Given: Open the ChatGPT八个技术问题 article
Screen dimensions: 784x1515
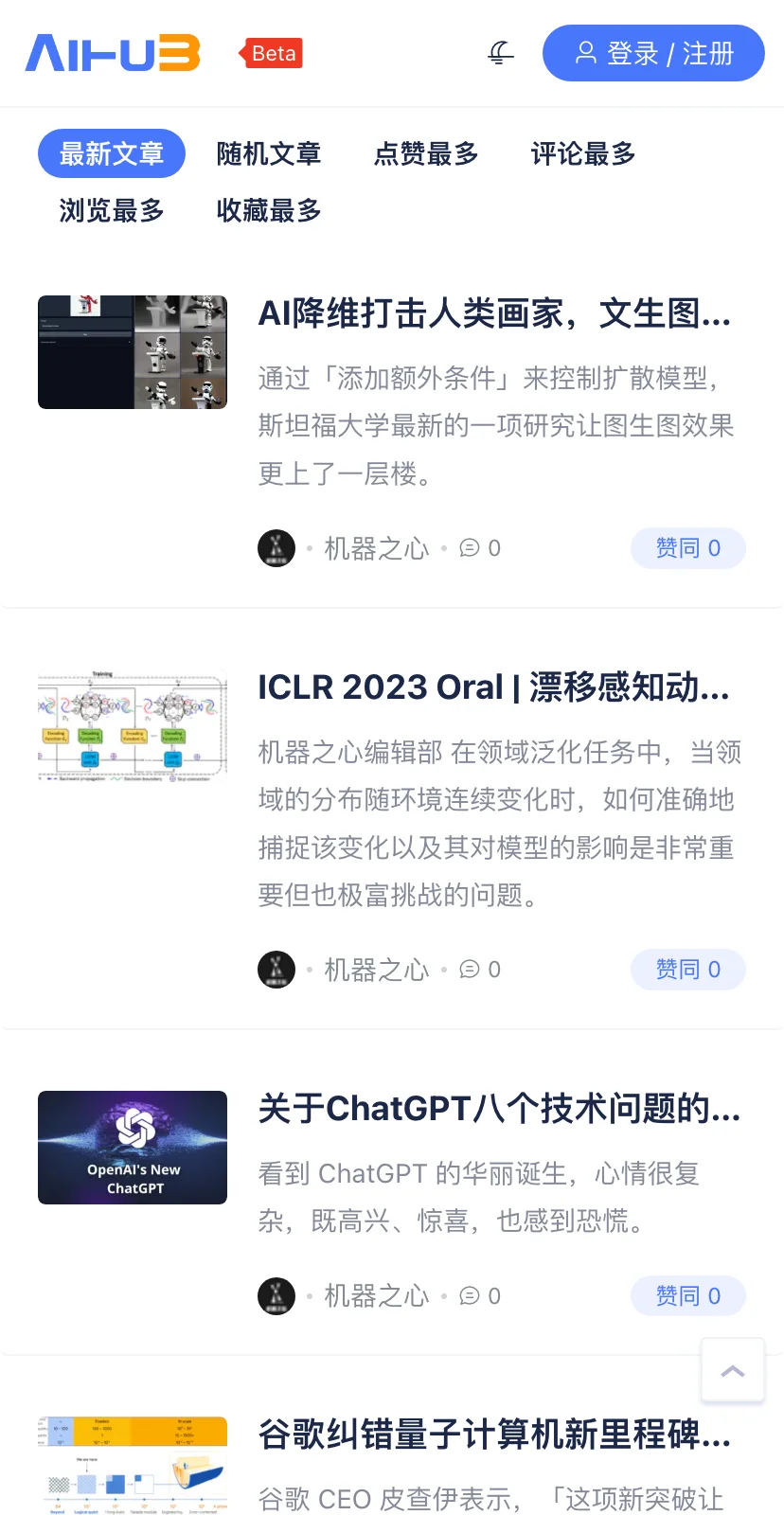Looking at the screenshot, I should [499, 1109].
